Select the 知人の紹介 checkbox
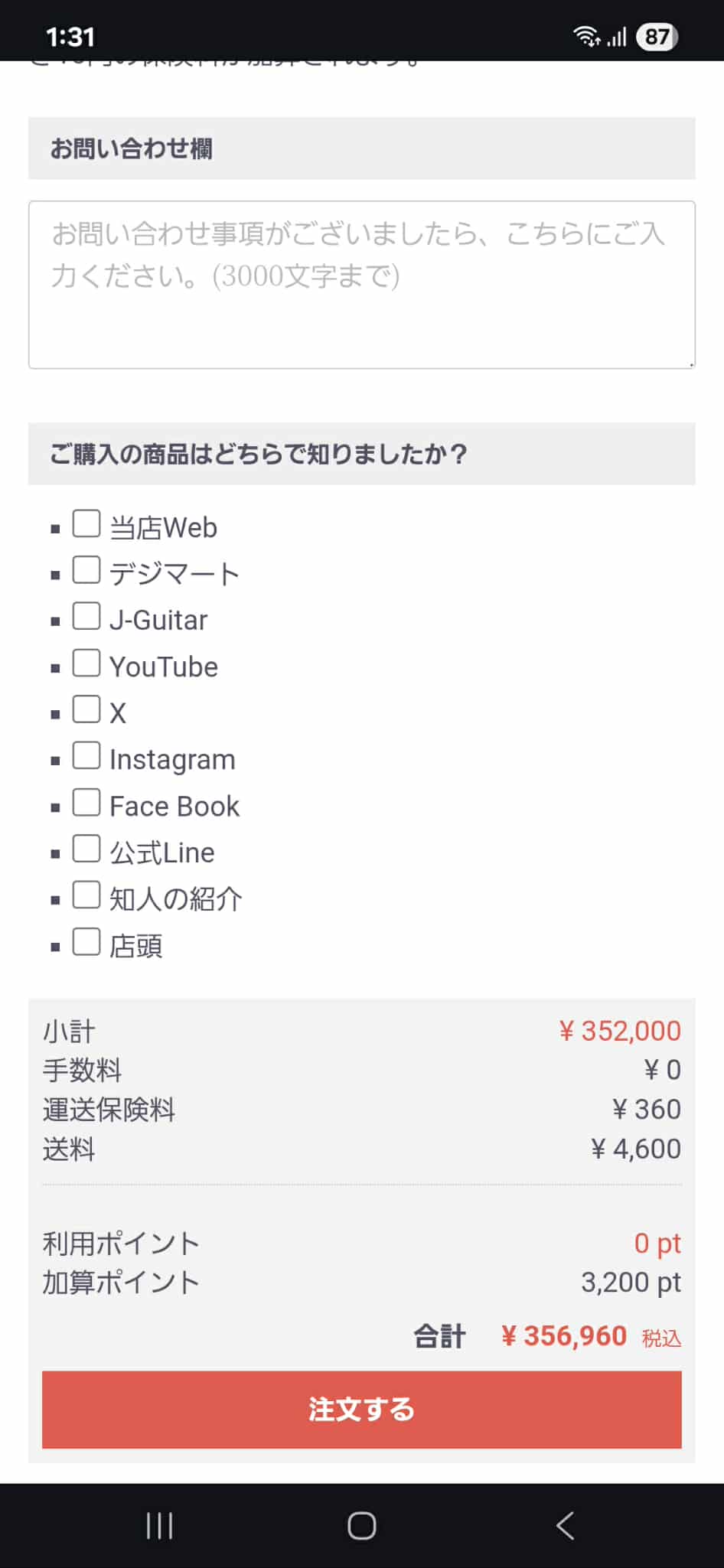This screenshot has height=1568, width=724. (x=86, y=895)
